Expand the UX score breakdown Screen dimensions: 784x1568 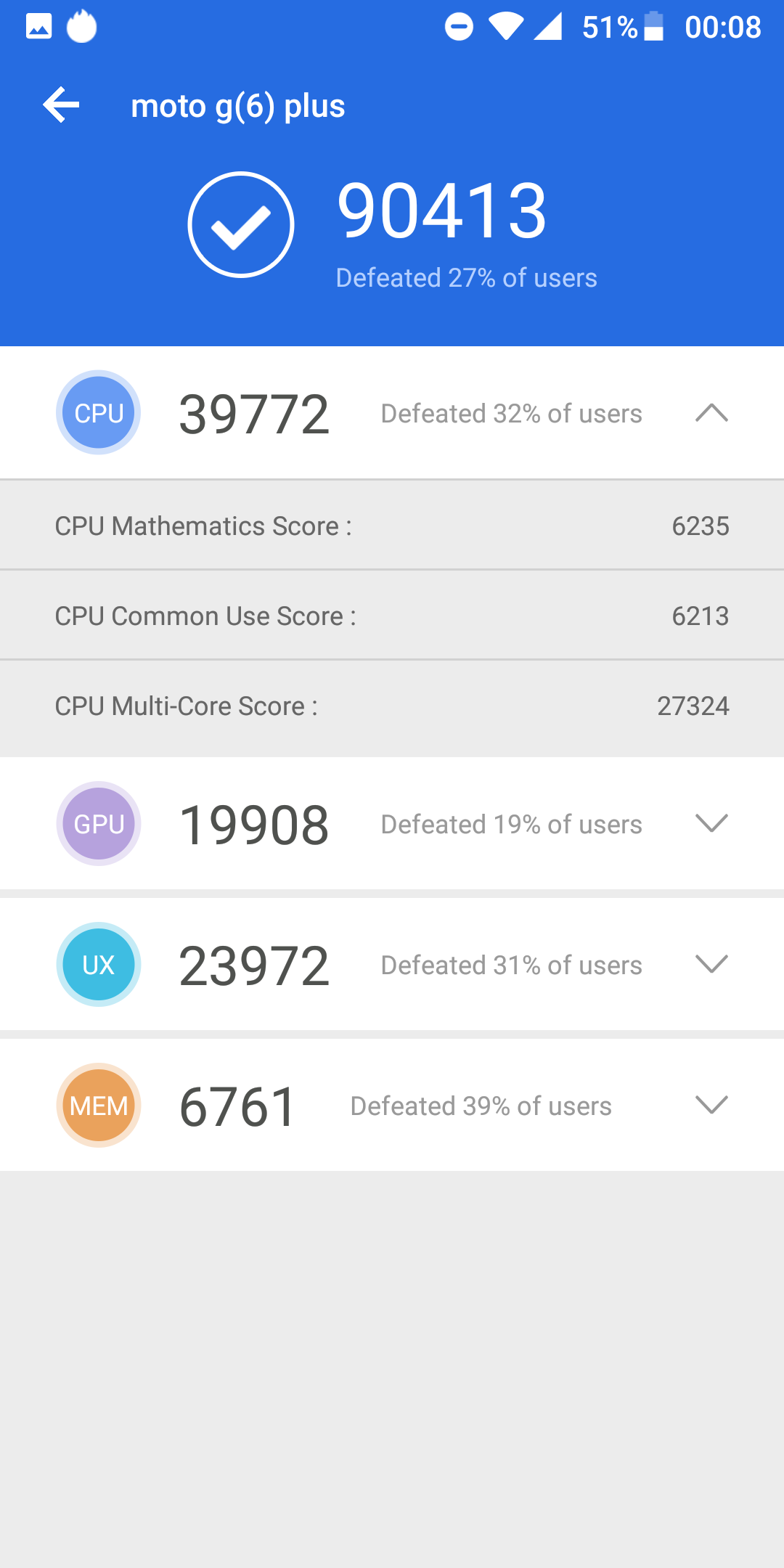point(711,964)
